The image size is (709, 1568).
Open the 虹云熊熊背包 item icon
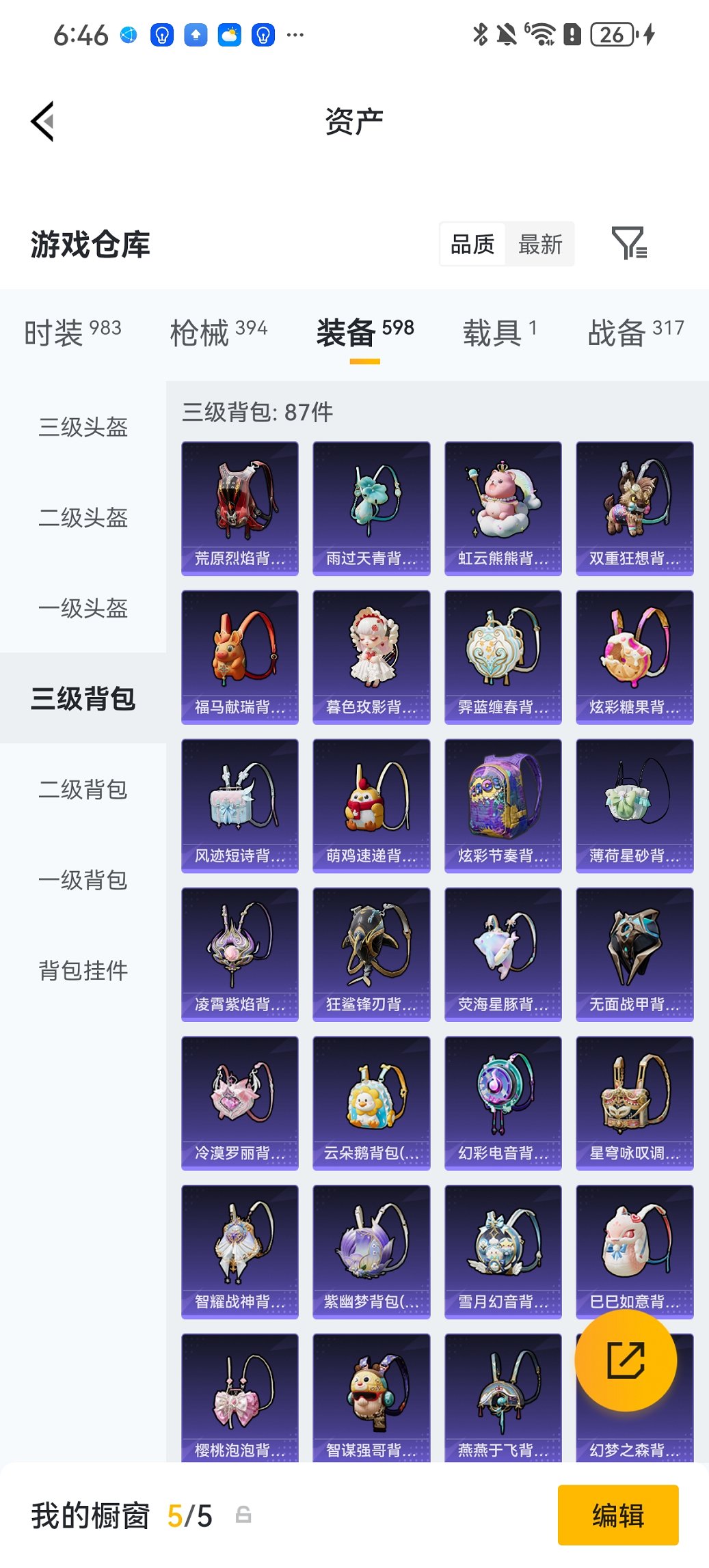(503, 506)
